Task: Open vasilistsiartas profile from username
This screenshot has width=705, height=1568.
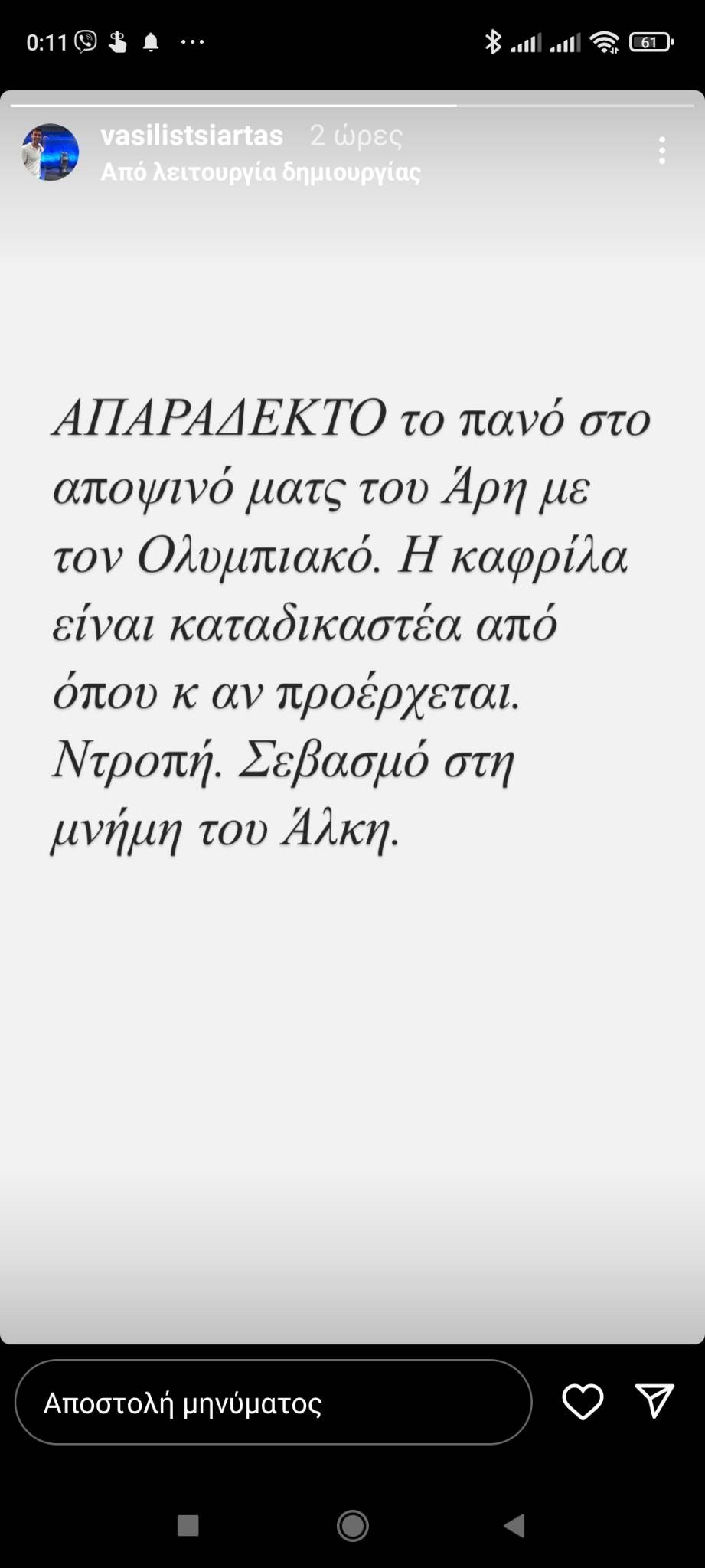Action: (194, 136)
